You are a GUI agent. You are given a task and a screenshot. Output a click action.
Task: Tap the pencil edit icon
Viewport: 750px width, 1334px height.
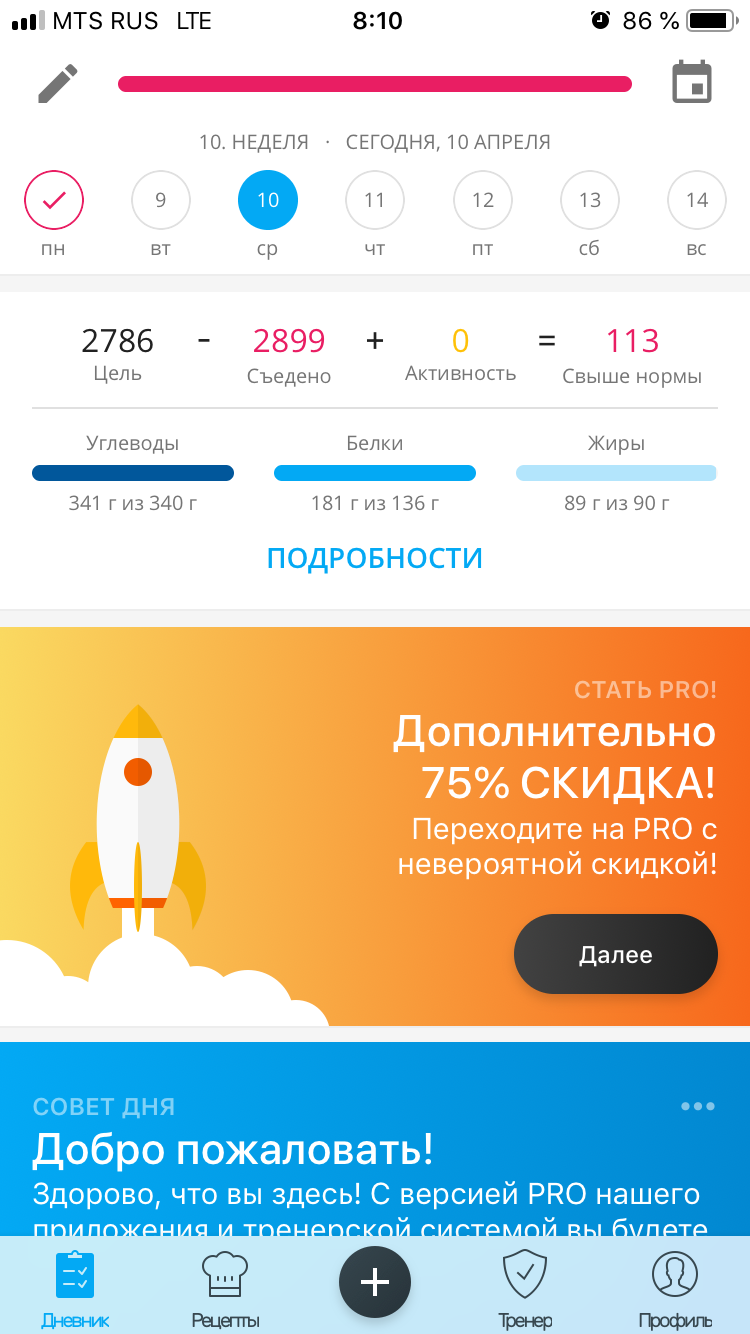pos(58,84)
